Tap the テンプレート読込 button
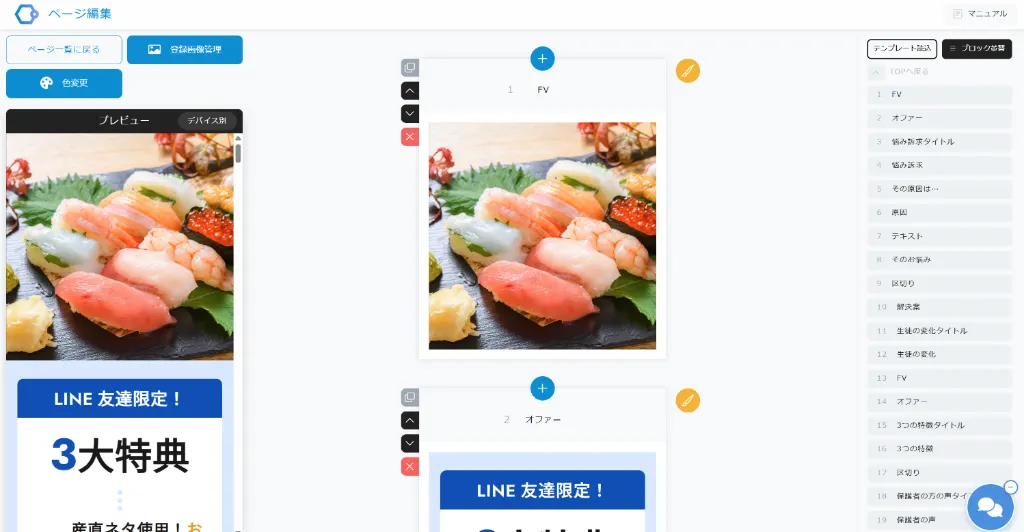This screenshot has height=532, width=1024. [901, 48]
